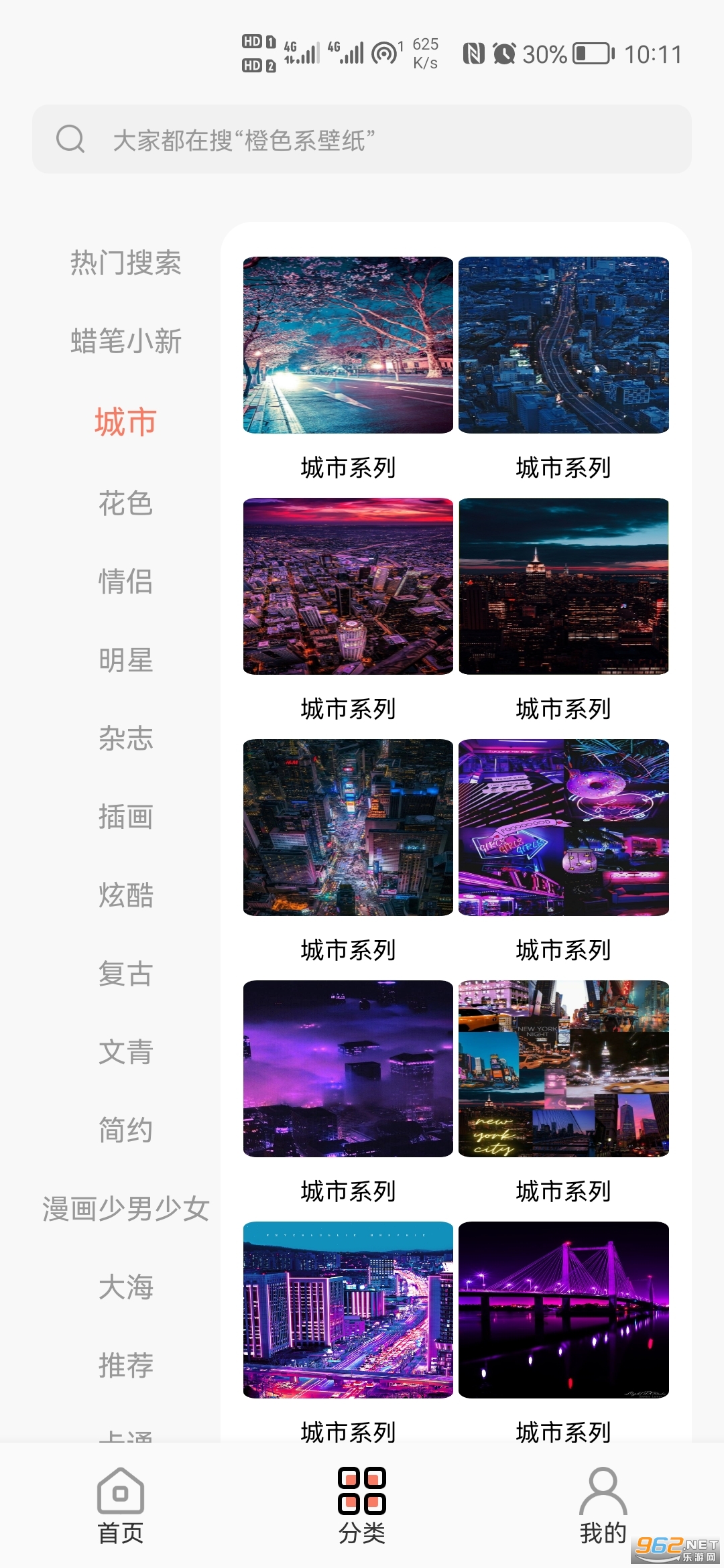This screenshot has width=724, height=1568.
Task: Choose the 炫酷 category
Action: pyautogui.click(x=125, y=896)
